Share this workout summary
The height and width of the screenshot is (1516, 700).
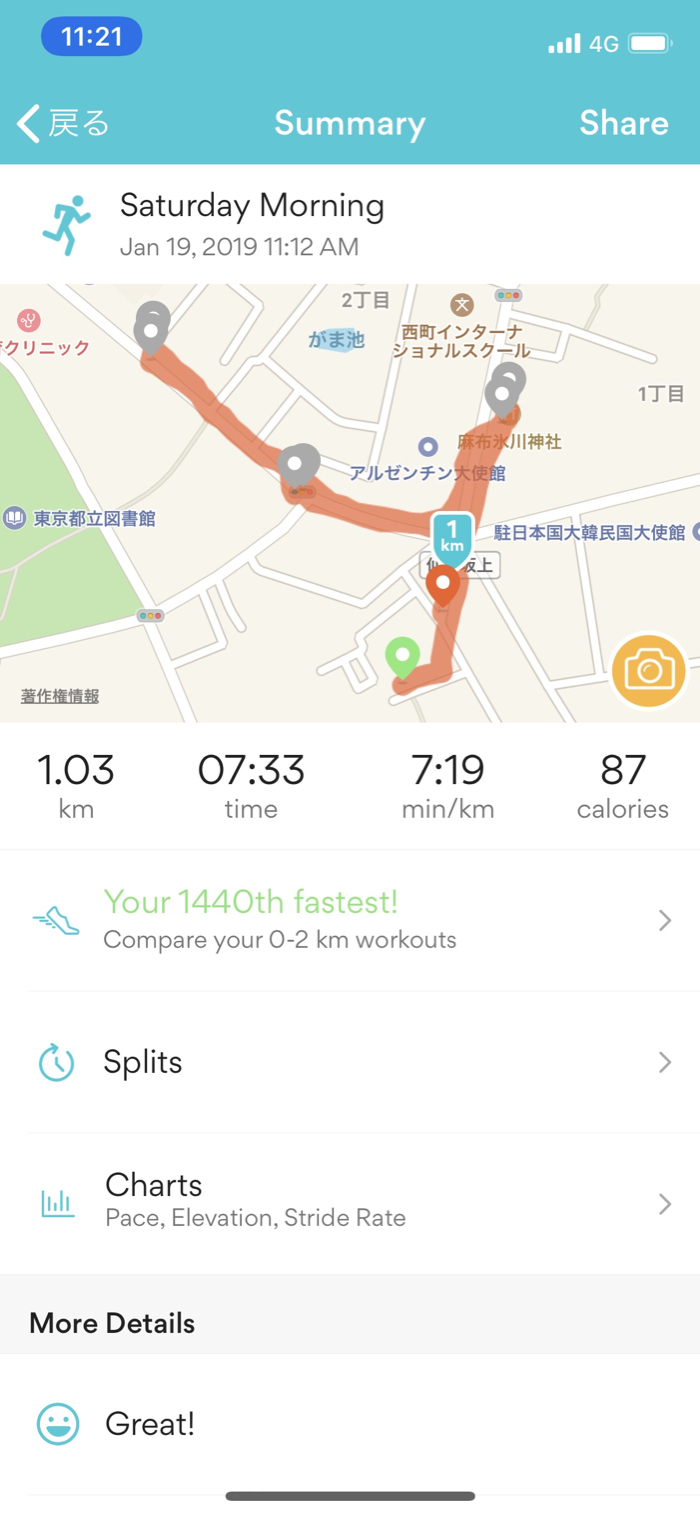623,124
